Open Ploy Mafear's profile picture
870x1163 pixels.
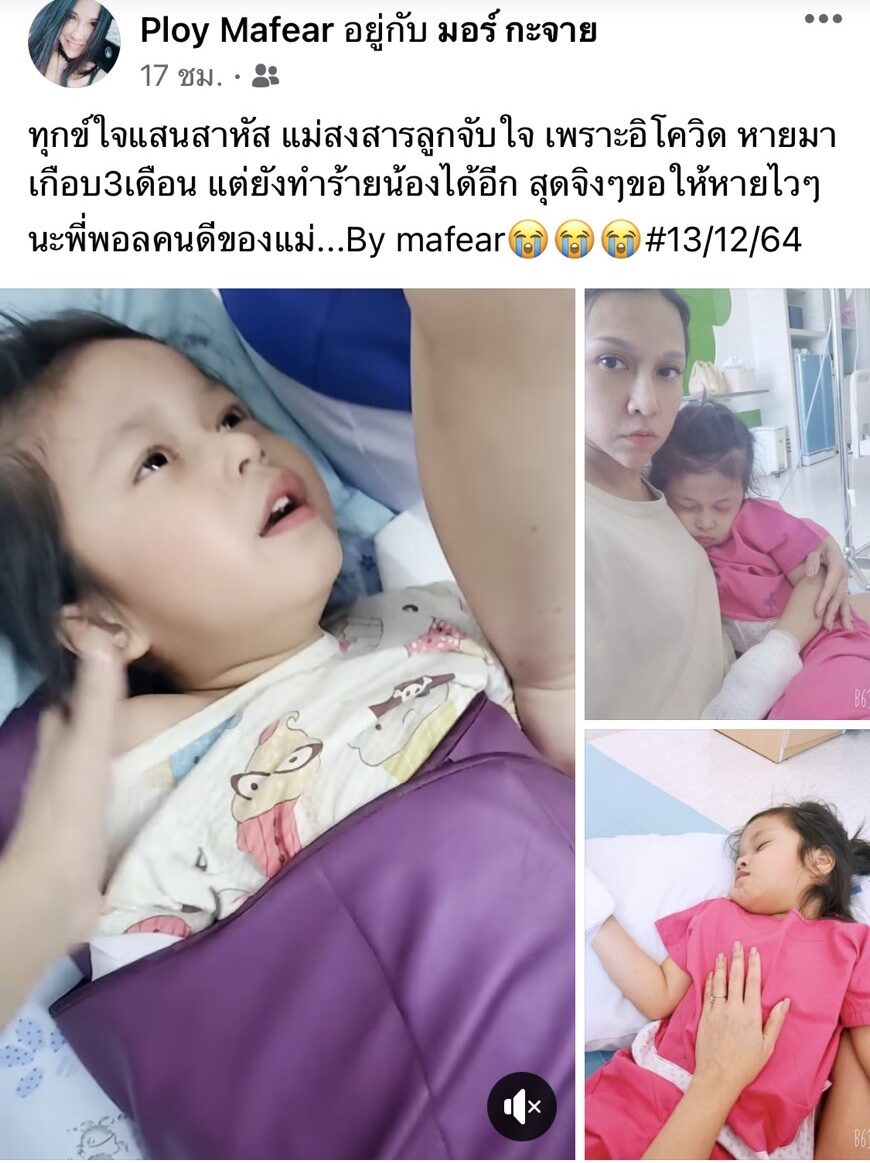click(74, 44)
